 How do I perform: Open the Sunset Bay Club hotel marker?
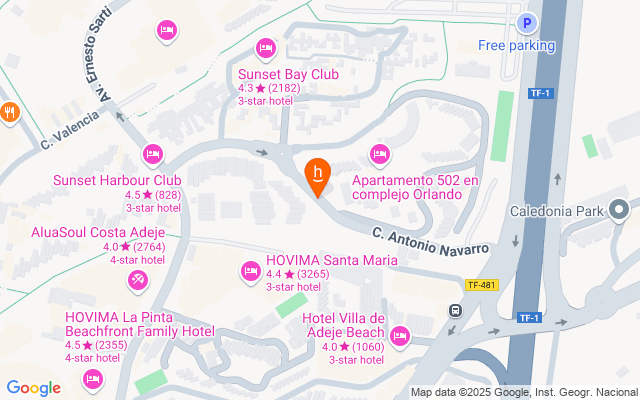(x=265, y=47)
